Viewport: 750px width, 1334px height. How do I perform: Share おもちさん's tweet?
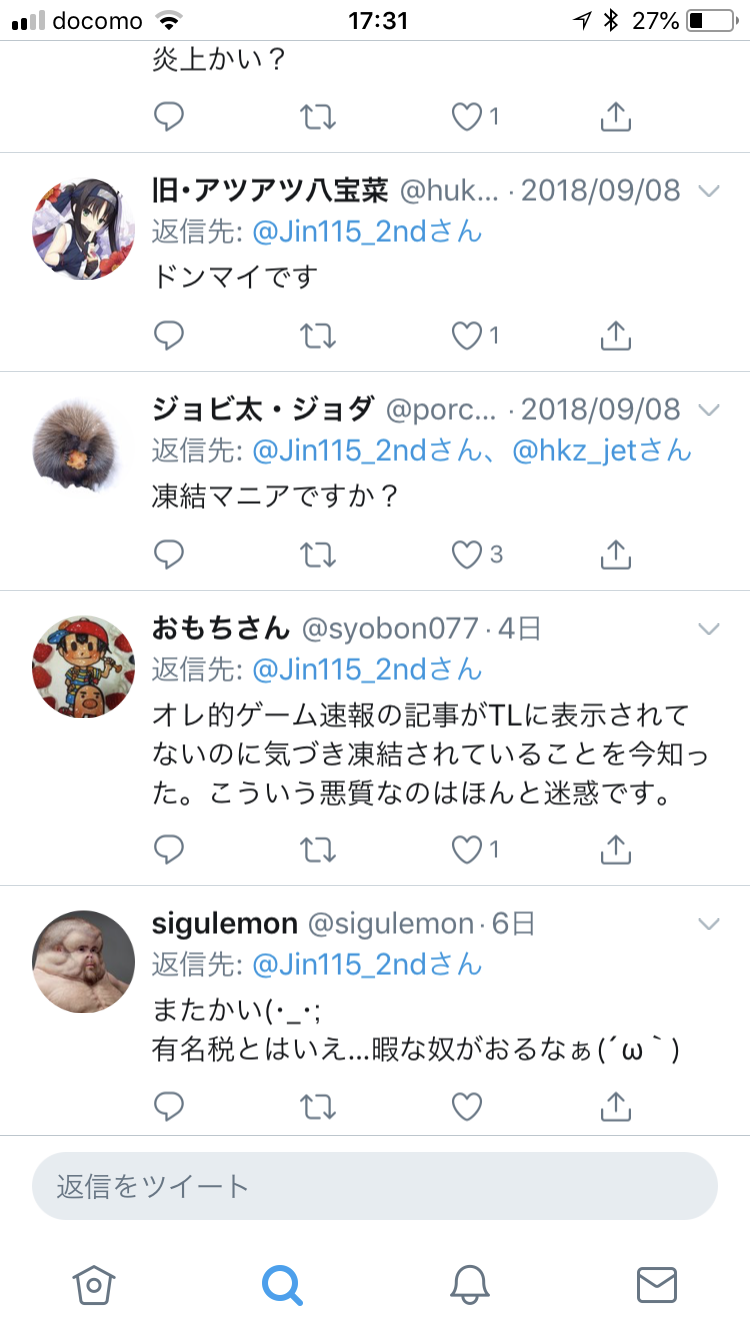point(616,849)
